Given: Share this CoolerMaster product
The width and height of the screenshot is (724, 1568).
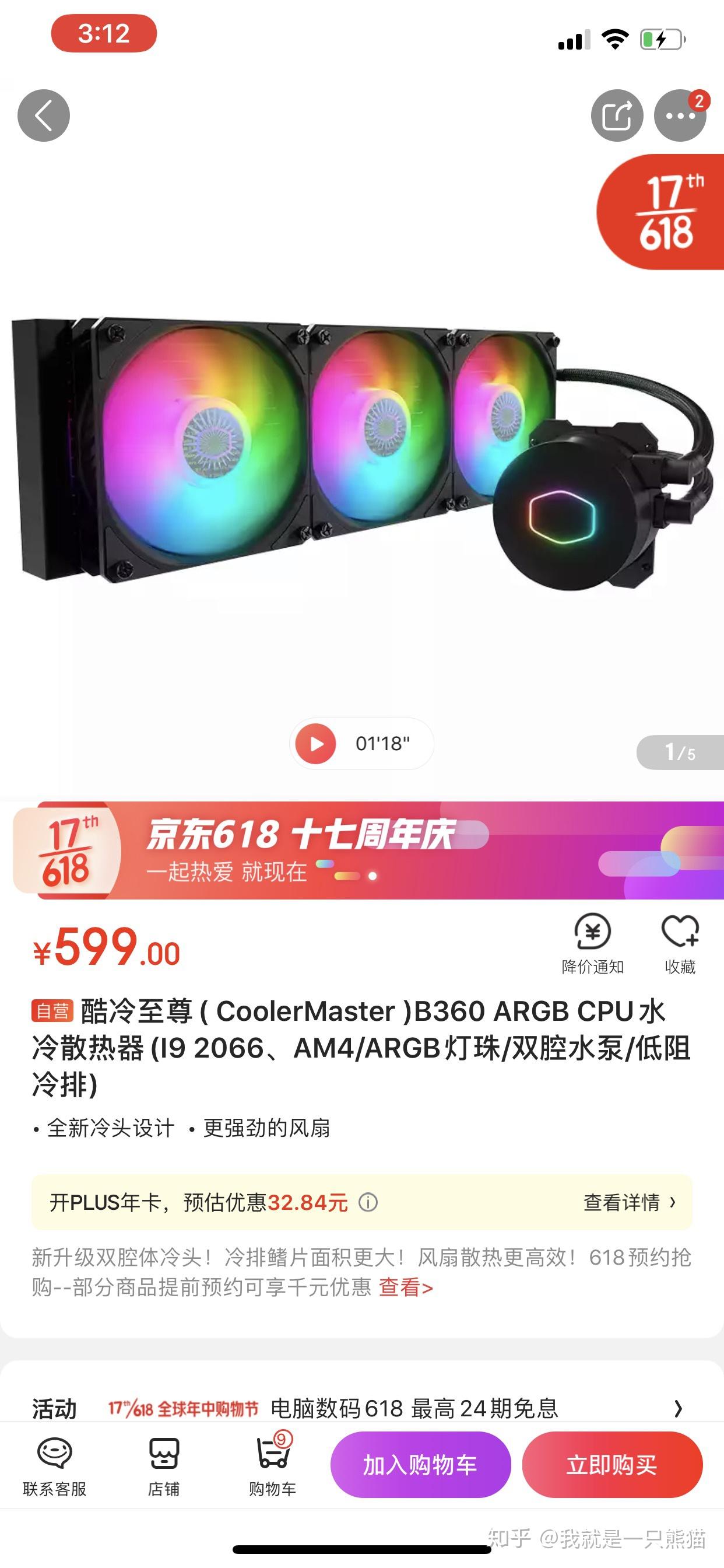Looking at the screenshot, I should 616,116.
